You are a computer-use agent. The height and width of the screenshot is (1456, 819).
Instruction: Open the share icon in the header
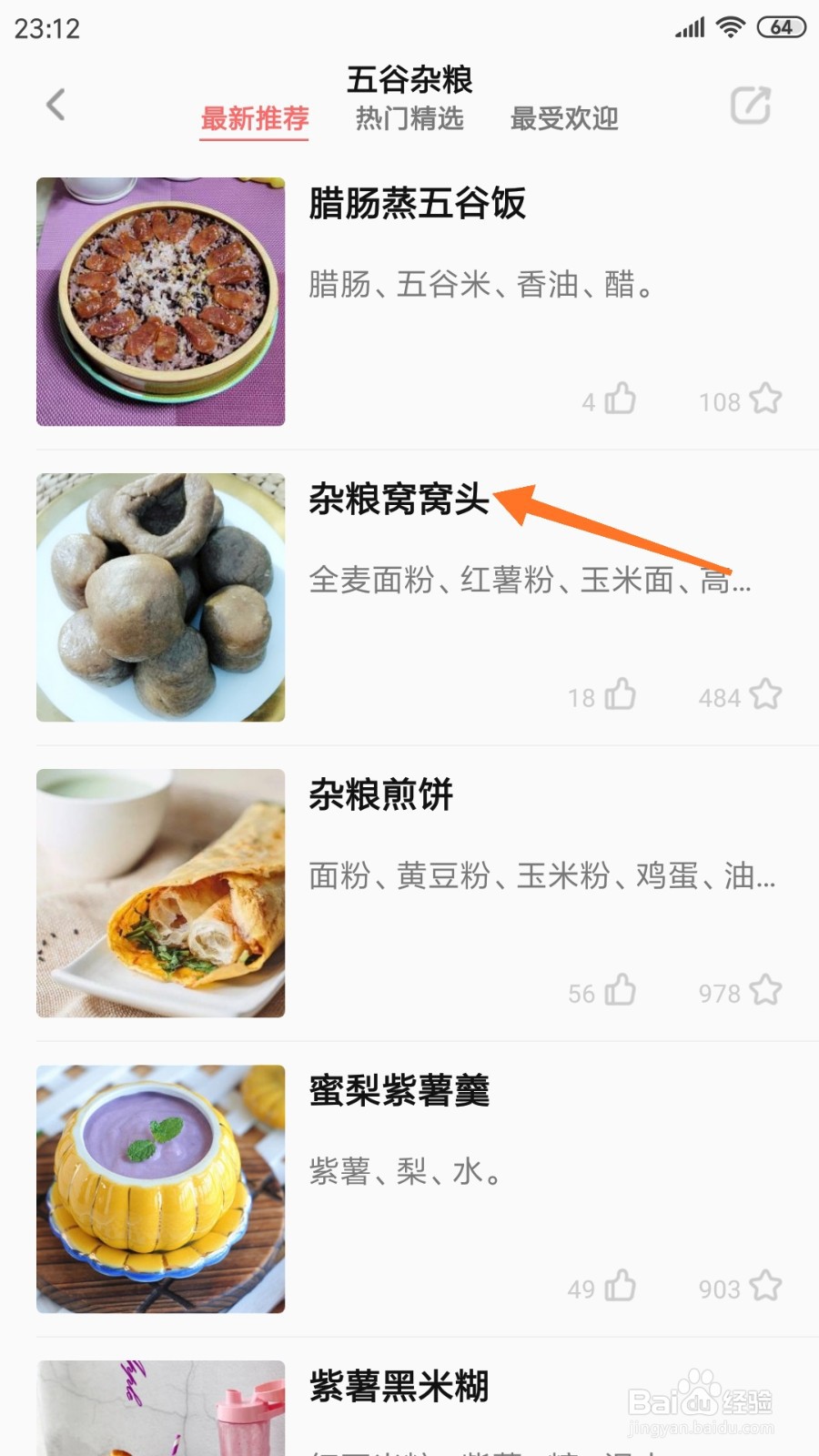point(751,106)
